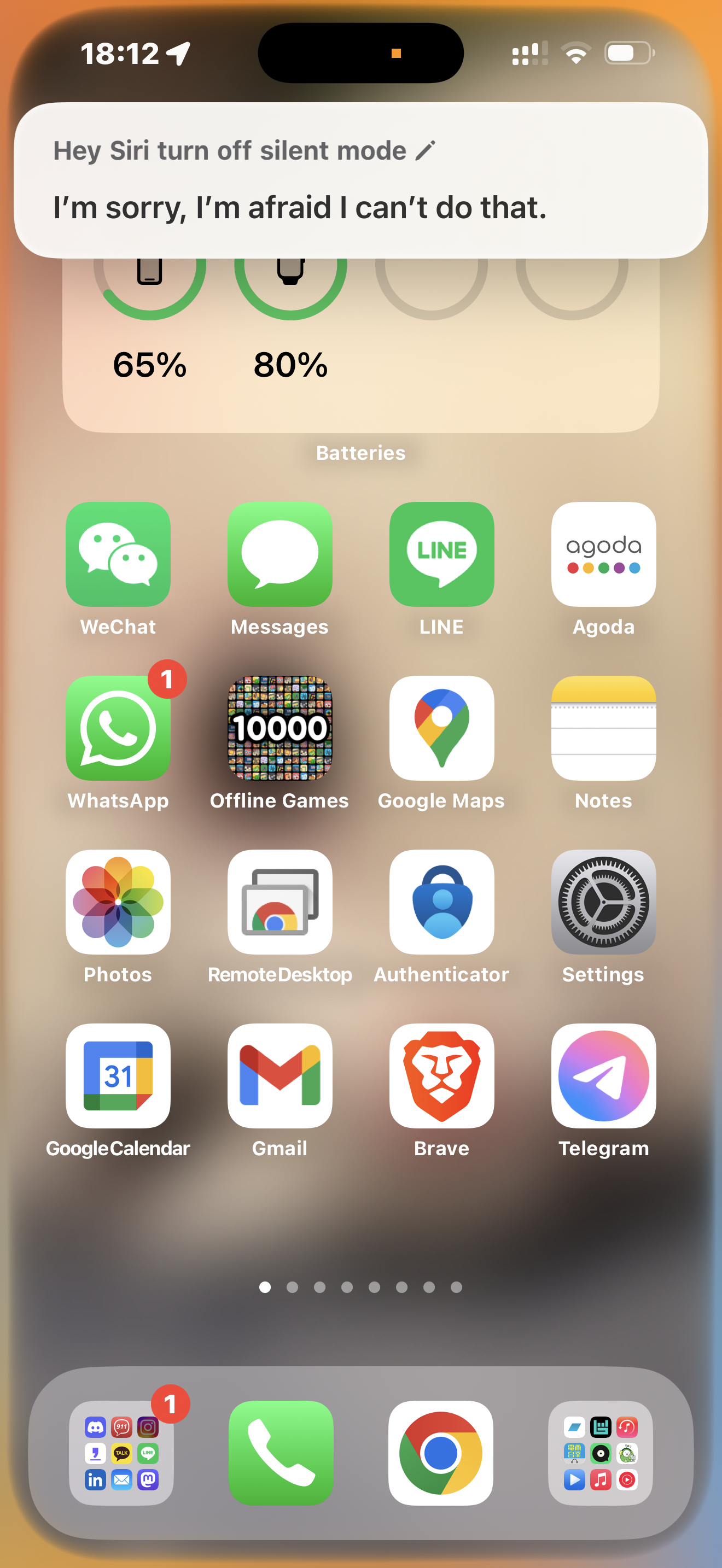Open the Settings app
722x1568 pixels.
[x=603, y=902]
